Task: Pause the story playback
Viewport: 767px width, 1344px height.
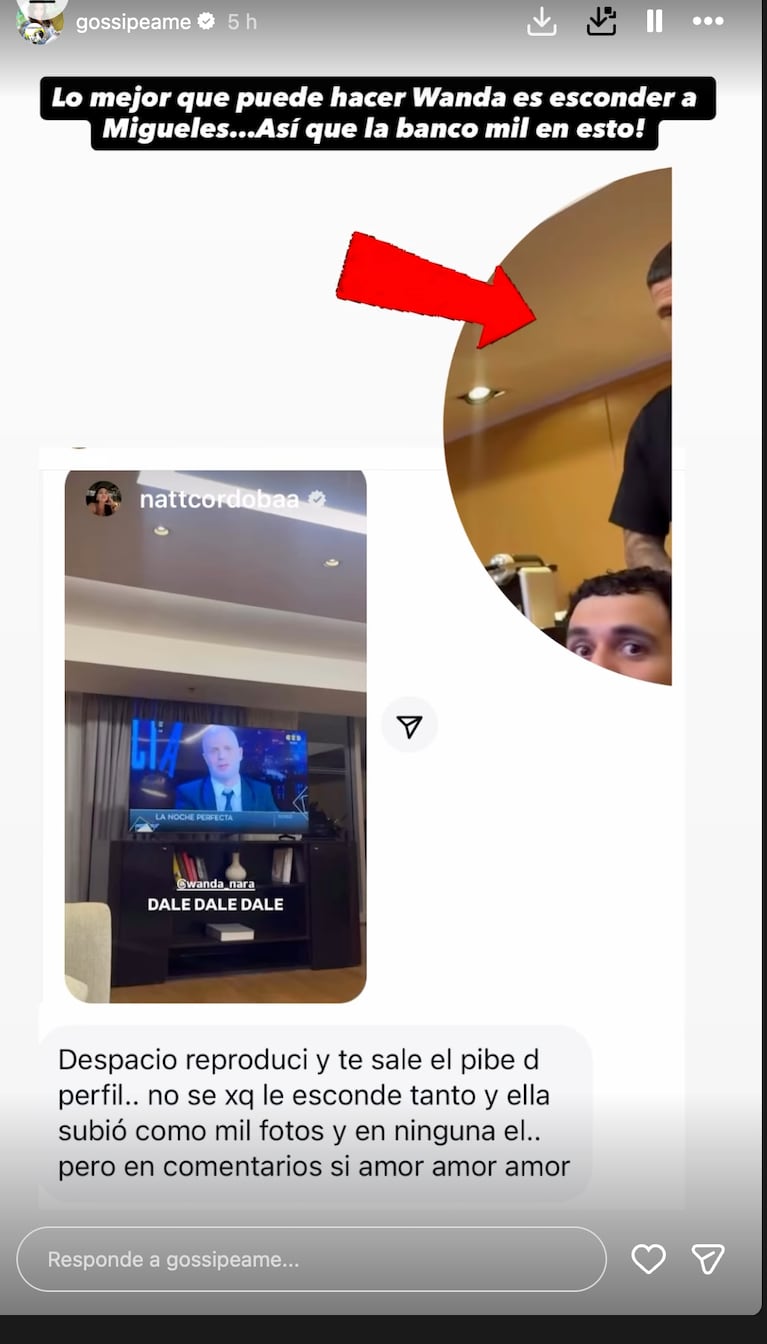Action: tap(655, 21)
